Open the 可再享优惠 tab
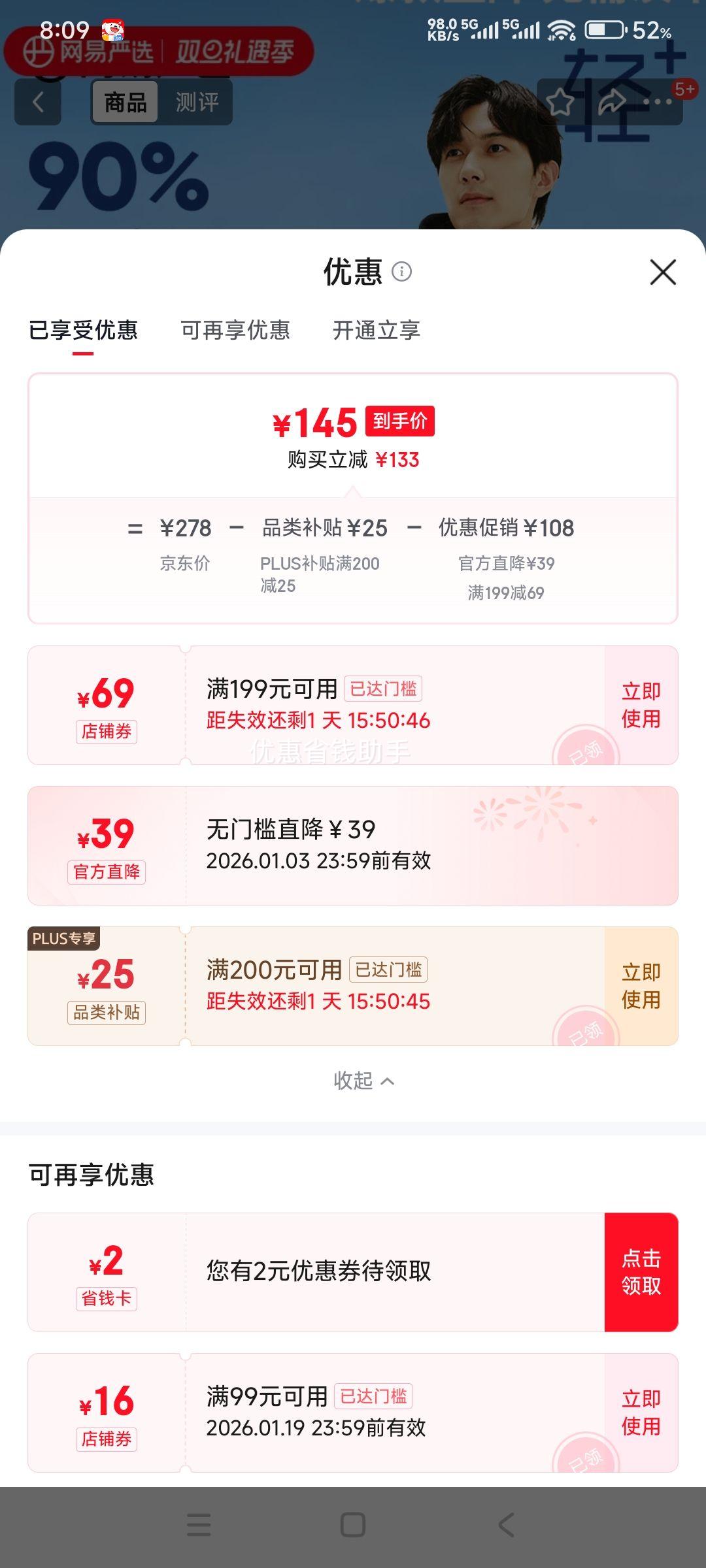 point(236,331)
